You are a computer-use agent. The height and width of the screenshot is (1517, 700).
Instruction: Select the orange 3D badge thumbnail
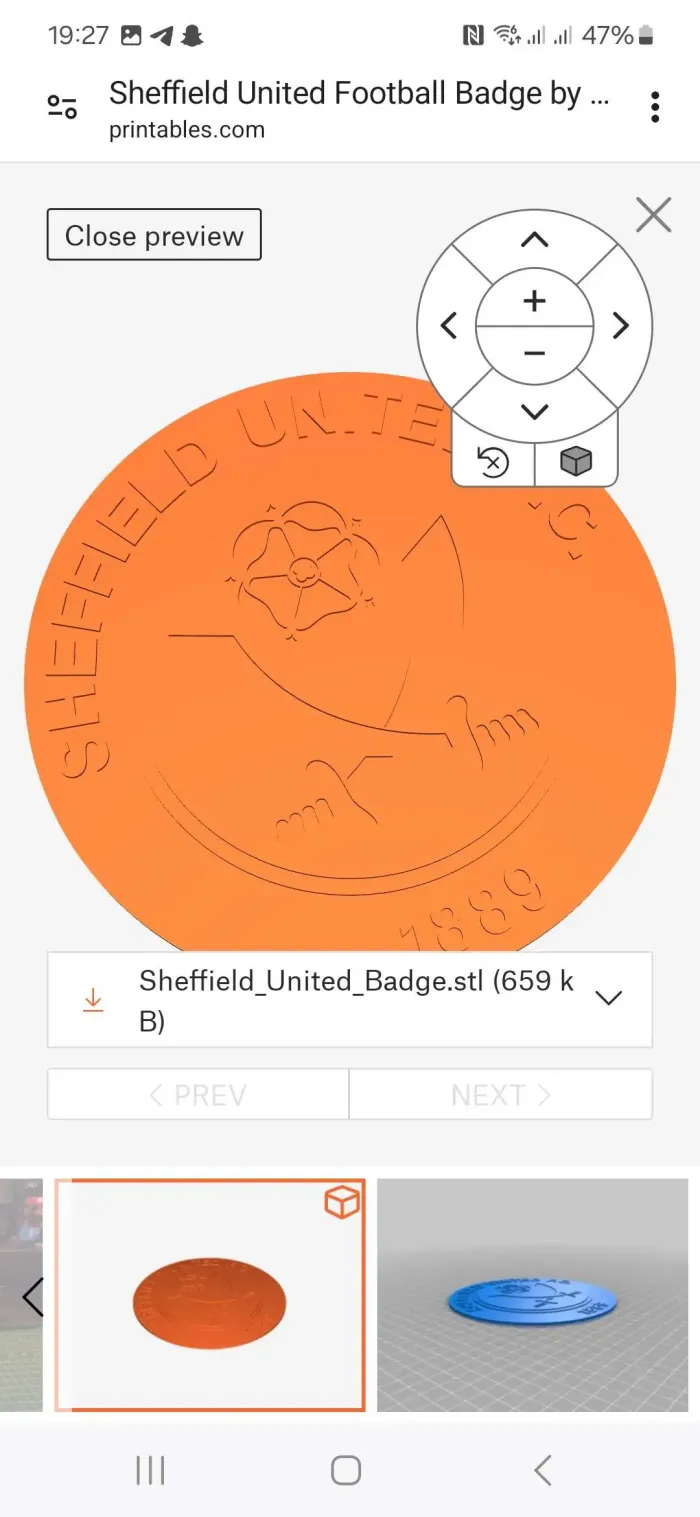(x=210, y=1295)
